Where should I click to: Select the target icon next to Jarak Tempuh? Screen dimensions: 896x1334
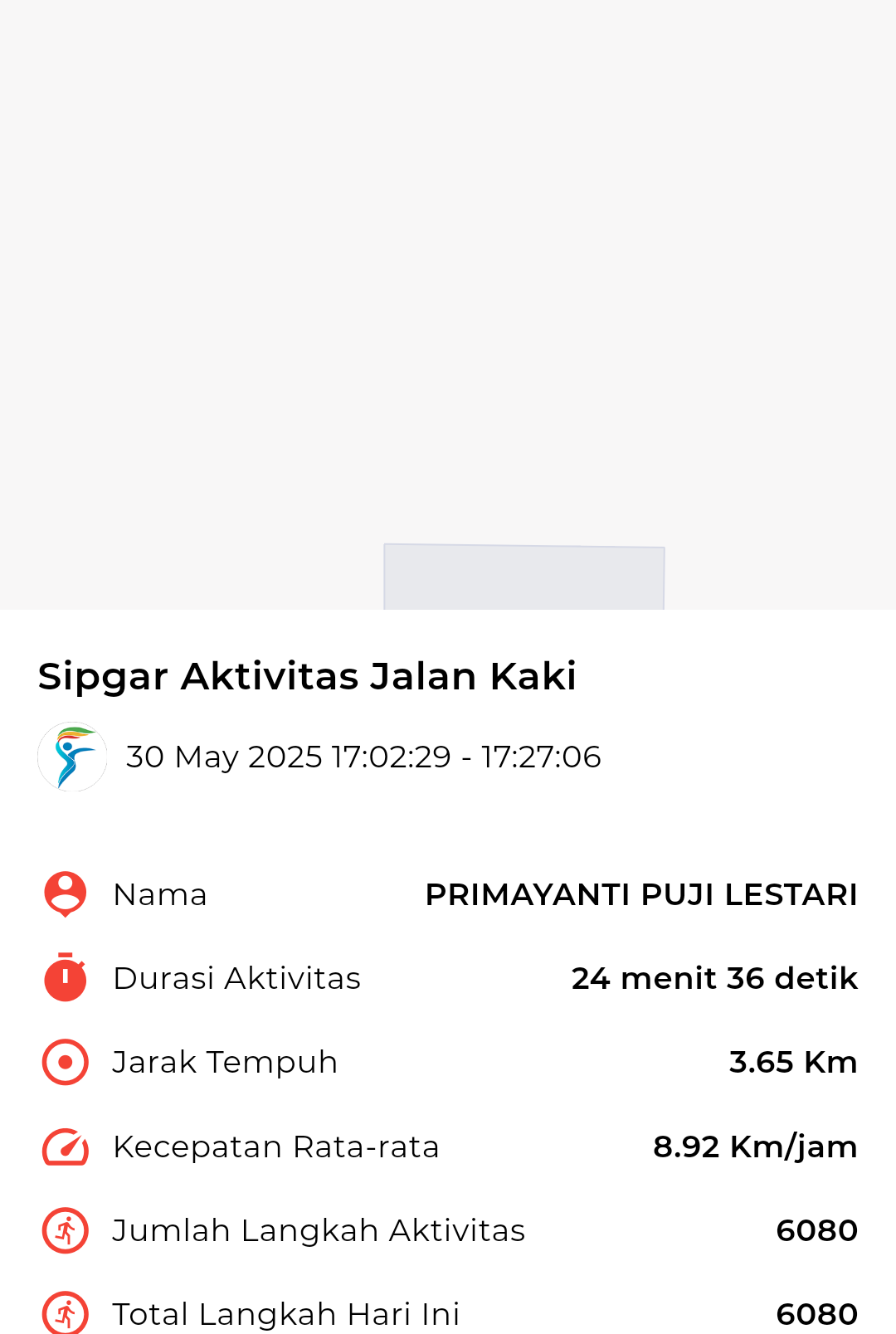pos(65,1062)
